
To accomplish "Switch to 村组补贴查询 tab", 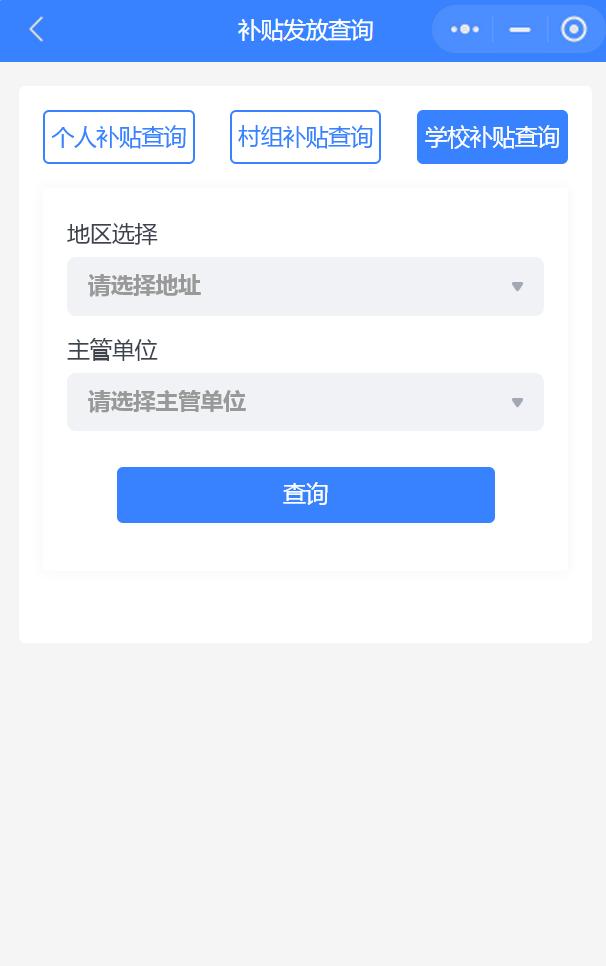I will point(305,137).
